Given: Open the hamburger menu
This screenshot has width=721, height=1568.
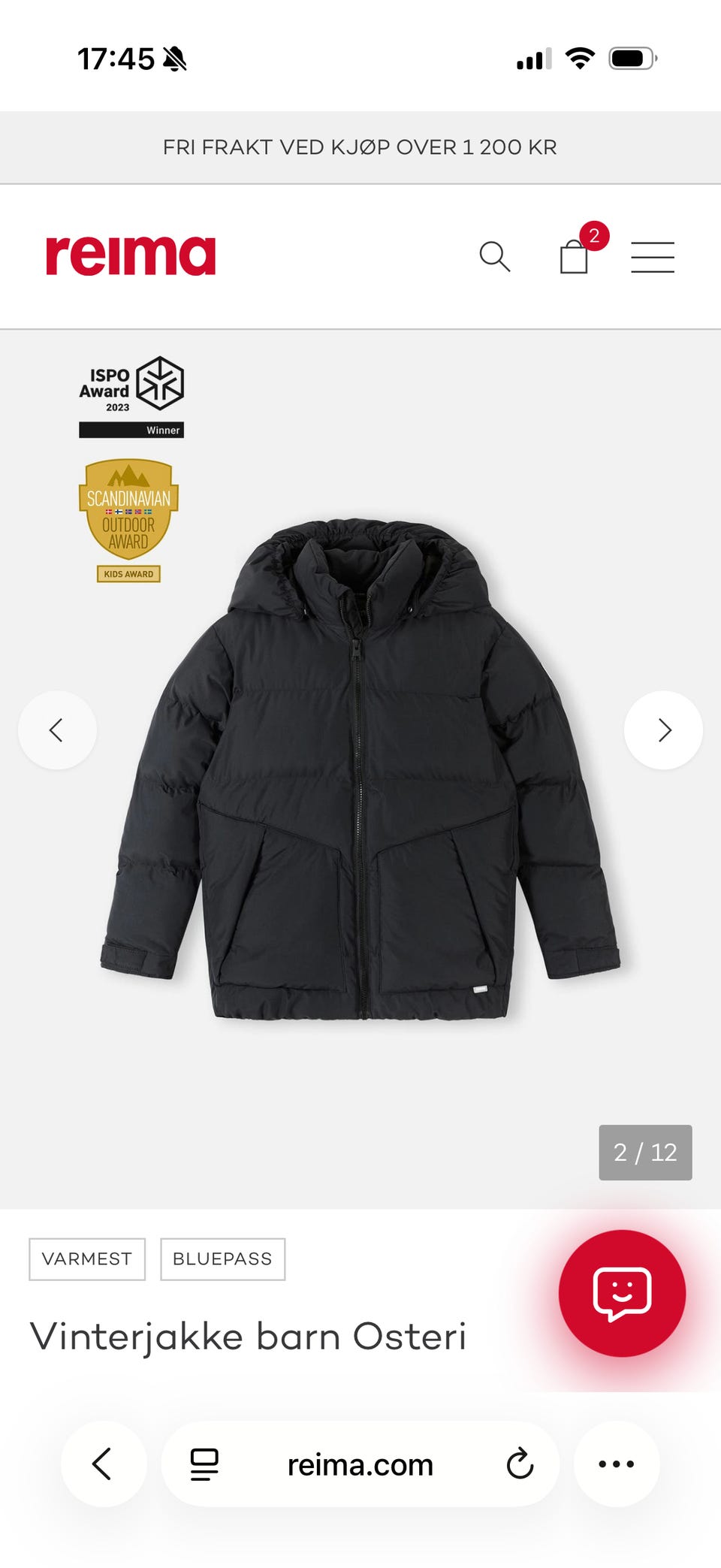Looking at the screenshot, I should tap(653, 257).
